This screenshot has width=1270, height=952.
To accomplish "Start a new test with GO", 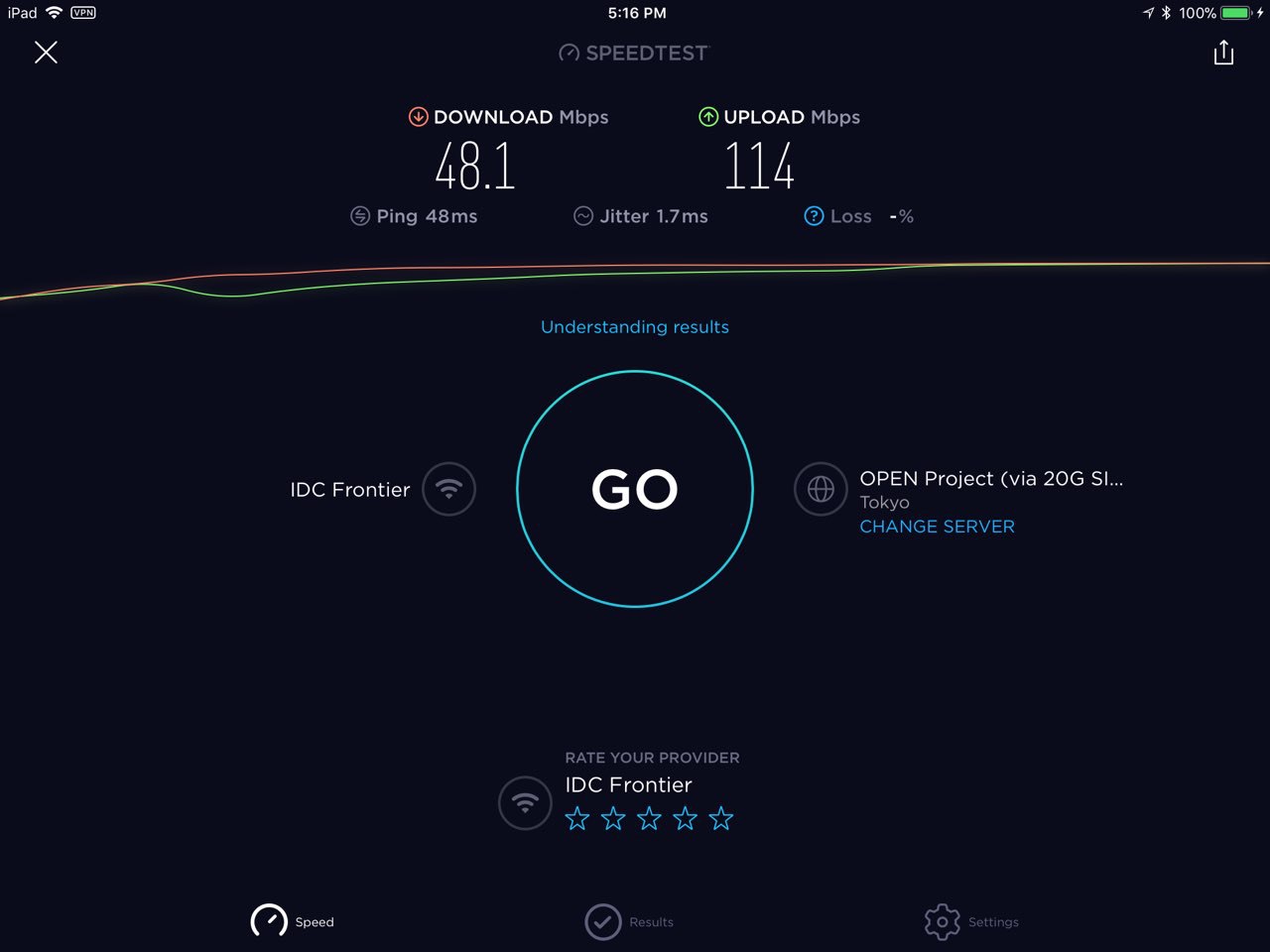I will pos(635,489).
